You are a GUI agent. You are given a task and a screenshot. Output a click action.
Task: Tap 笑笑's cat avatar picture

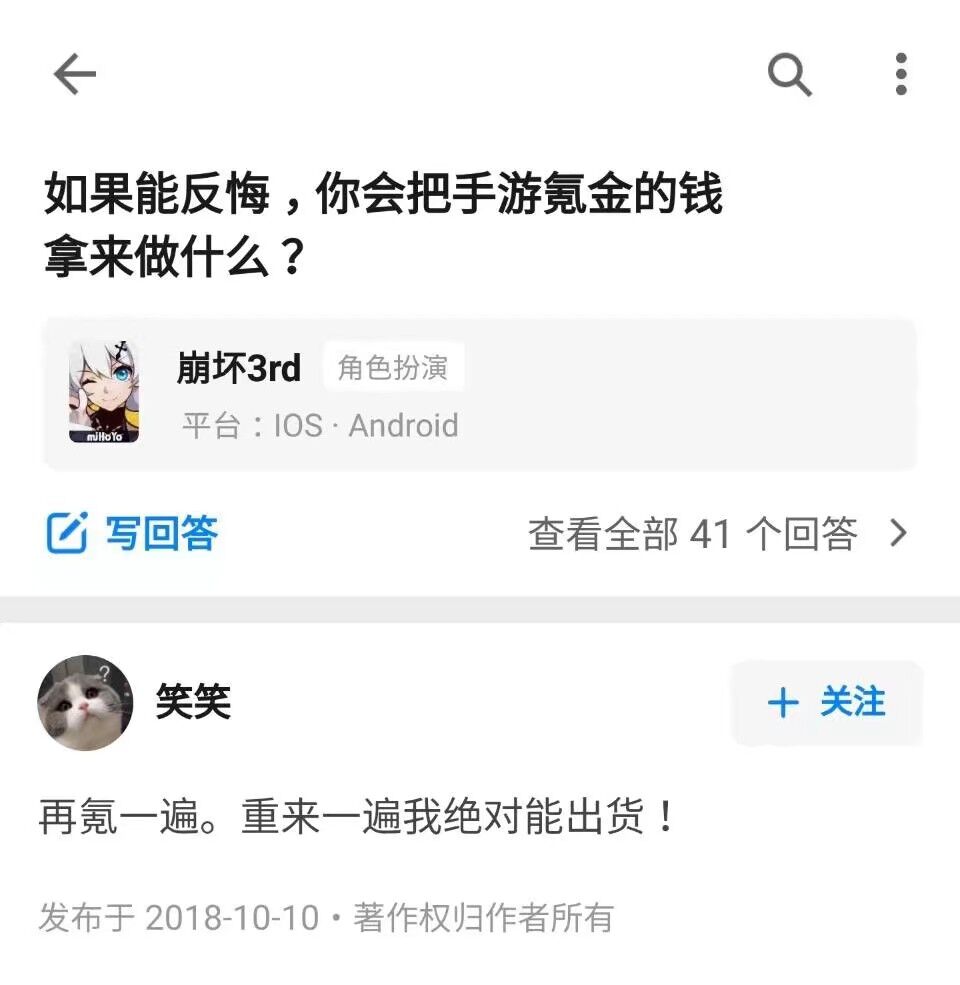pos(84,704)
